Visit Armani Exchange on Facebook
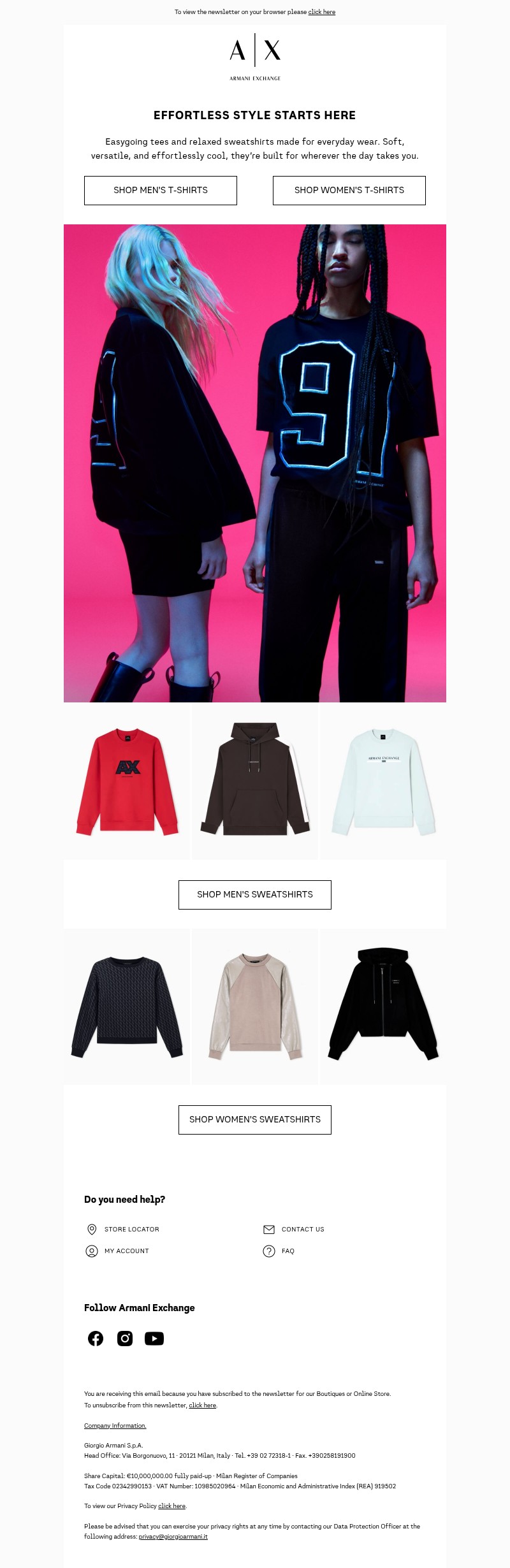This screenshot has height=1568, width=510. pyautogui.click(x=96, y=1339)
